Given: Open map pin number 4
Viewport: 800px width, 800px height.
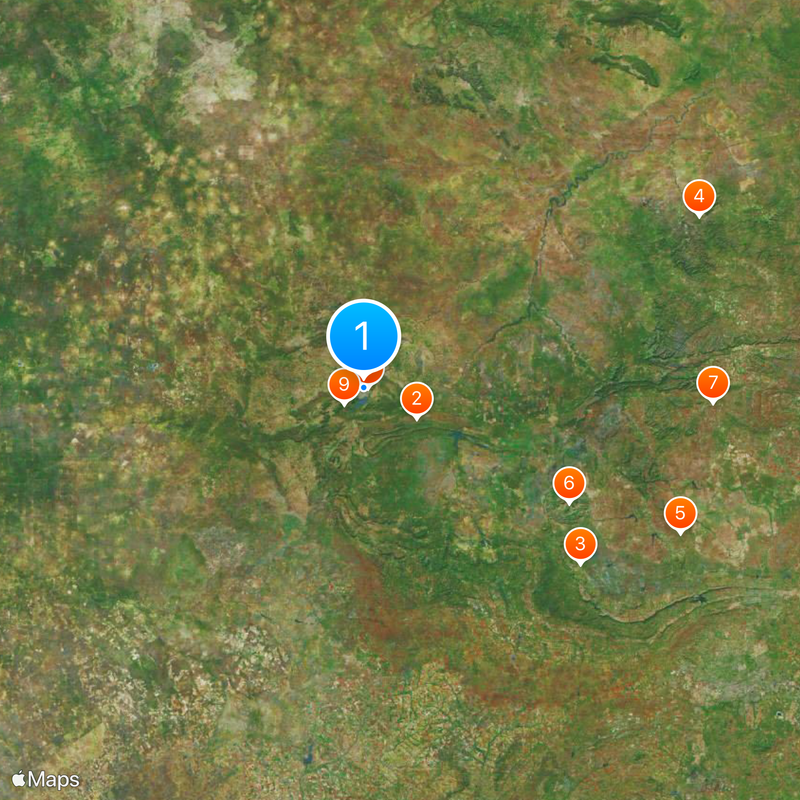Looking at the screenshot, I should 699,196.
